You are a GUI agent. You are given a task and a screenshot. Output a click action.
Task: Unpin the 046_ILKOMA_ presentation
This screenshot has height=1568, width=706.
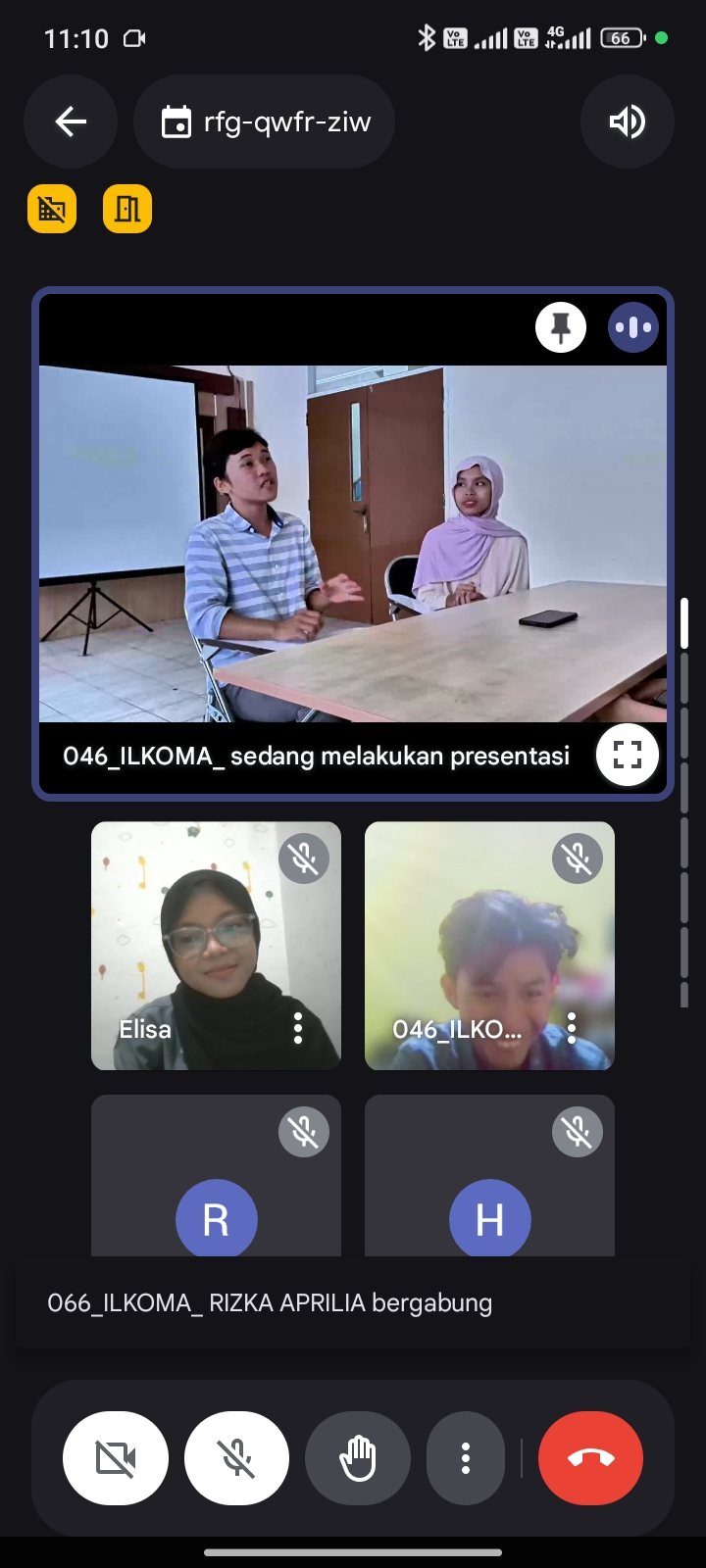coord(561,327)
